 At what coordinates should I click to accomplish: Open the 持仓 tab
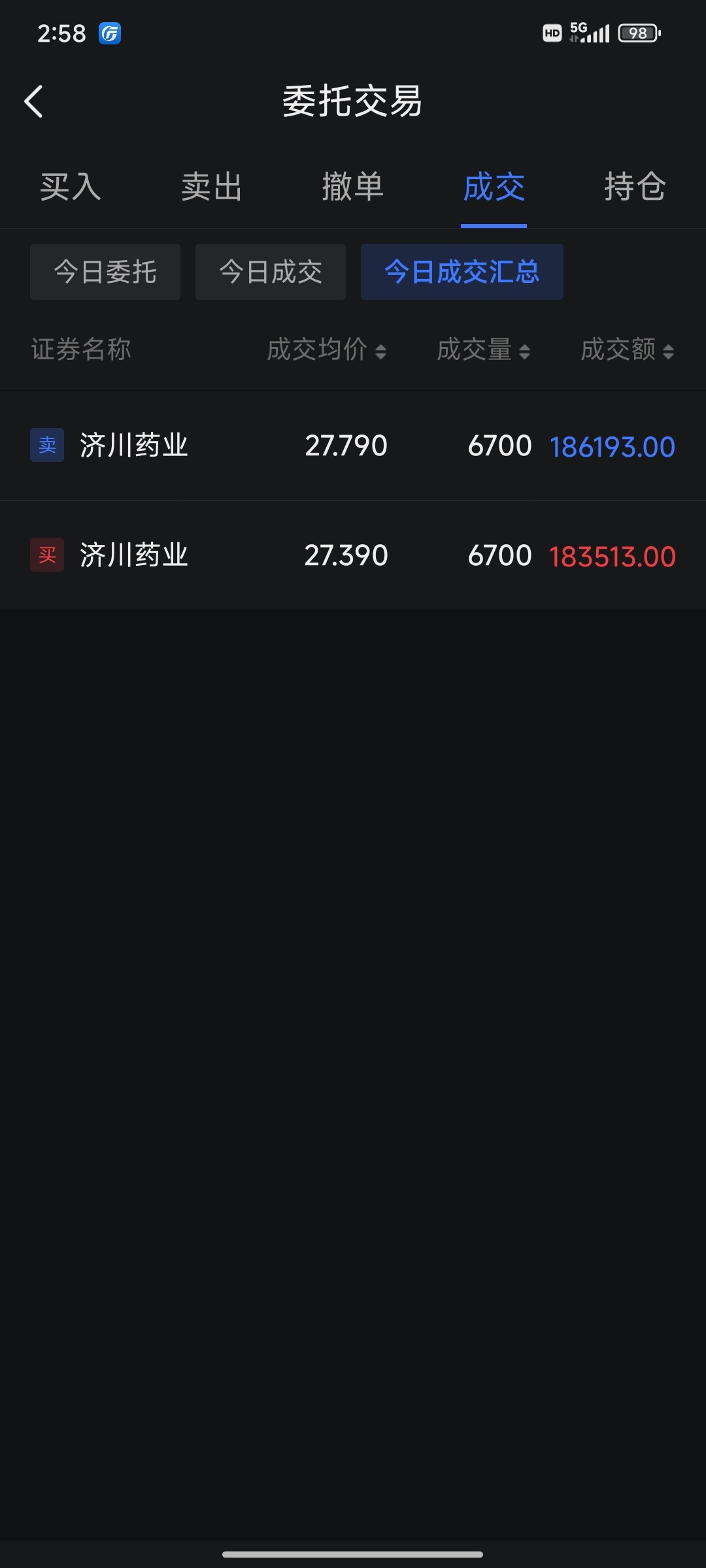635,187
